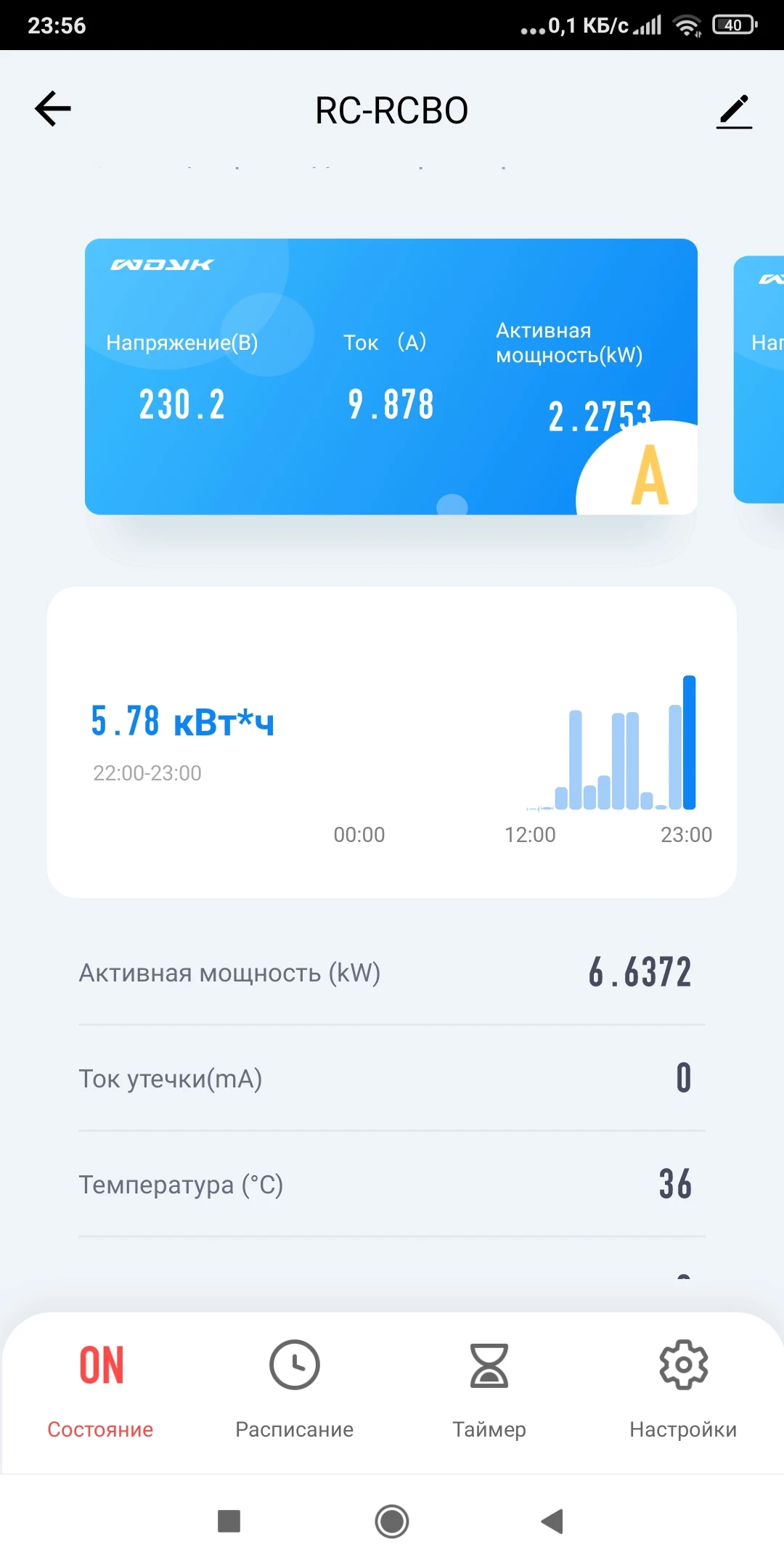The height and width of the screenshot is (1568, 784).
Task: Open the system recent apps
Action: click(x=229, y=1521)
